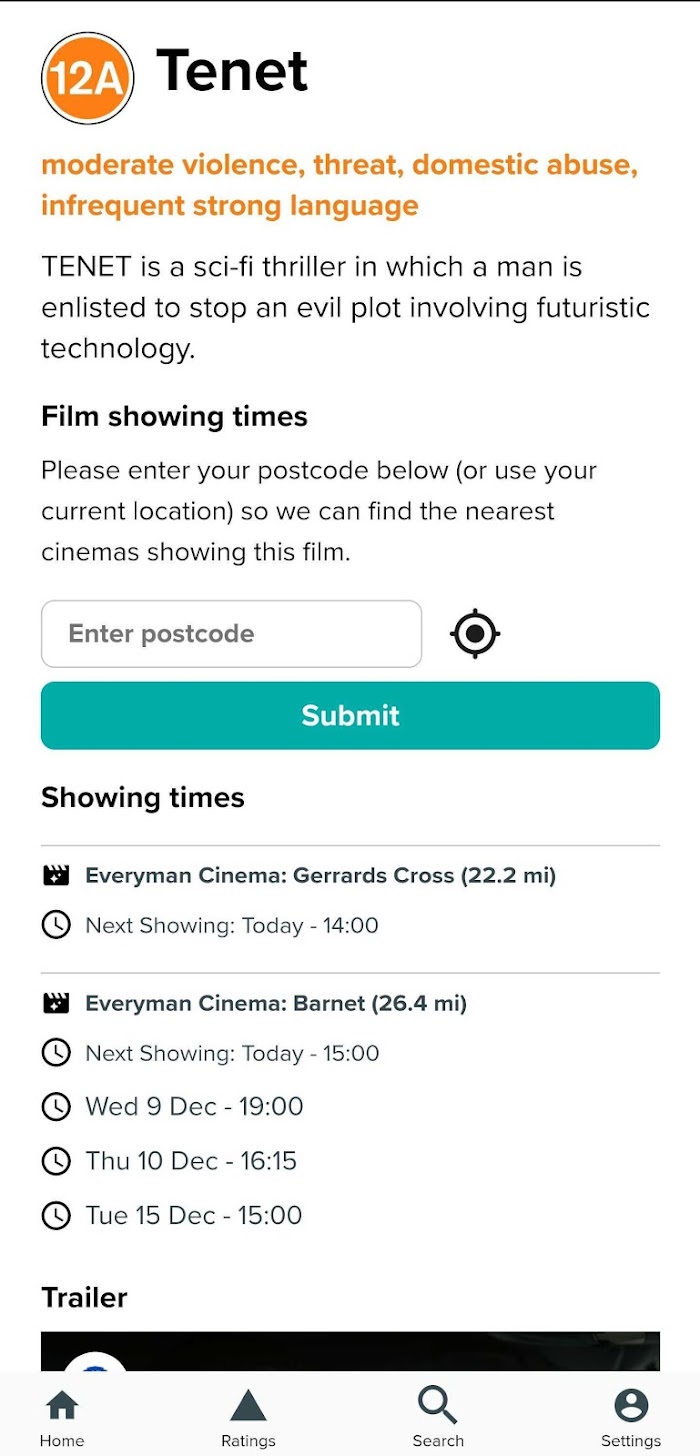700x1456 pixels.
Task: Open the Settings tab
Action: 631,1418
